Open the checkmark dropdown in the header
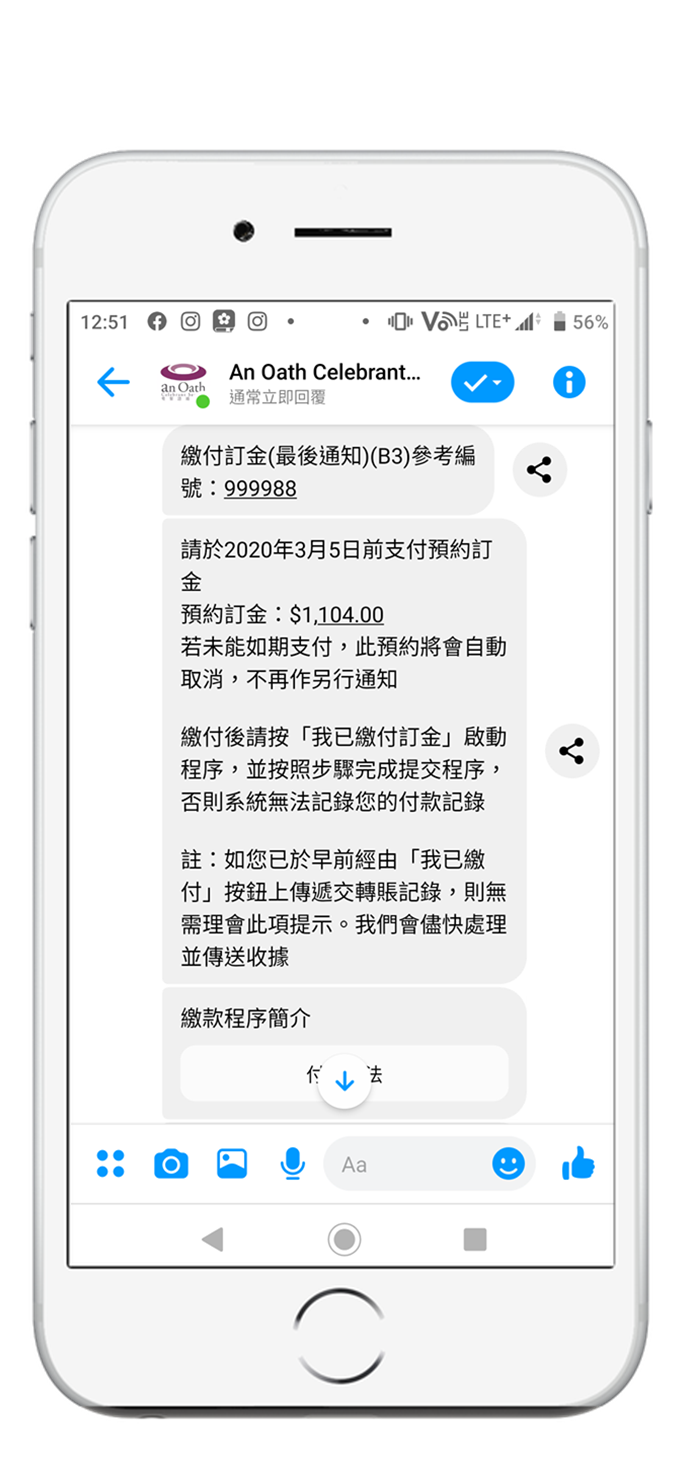 [x=482, y=382]
